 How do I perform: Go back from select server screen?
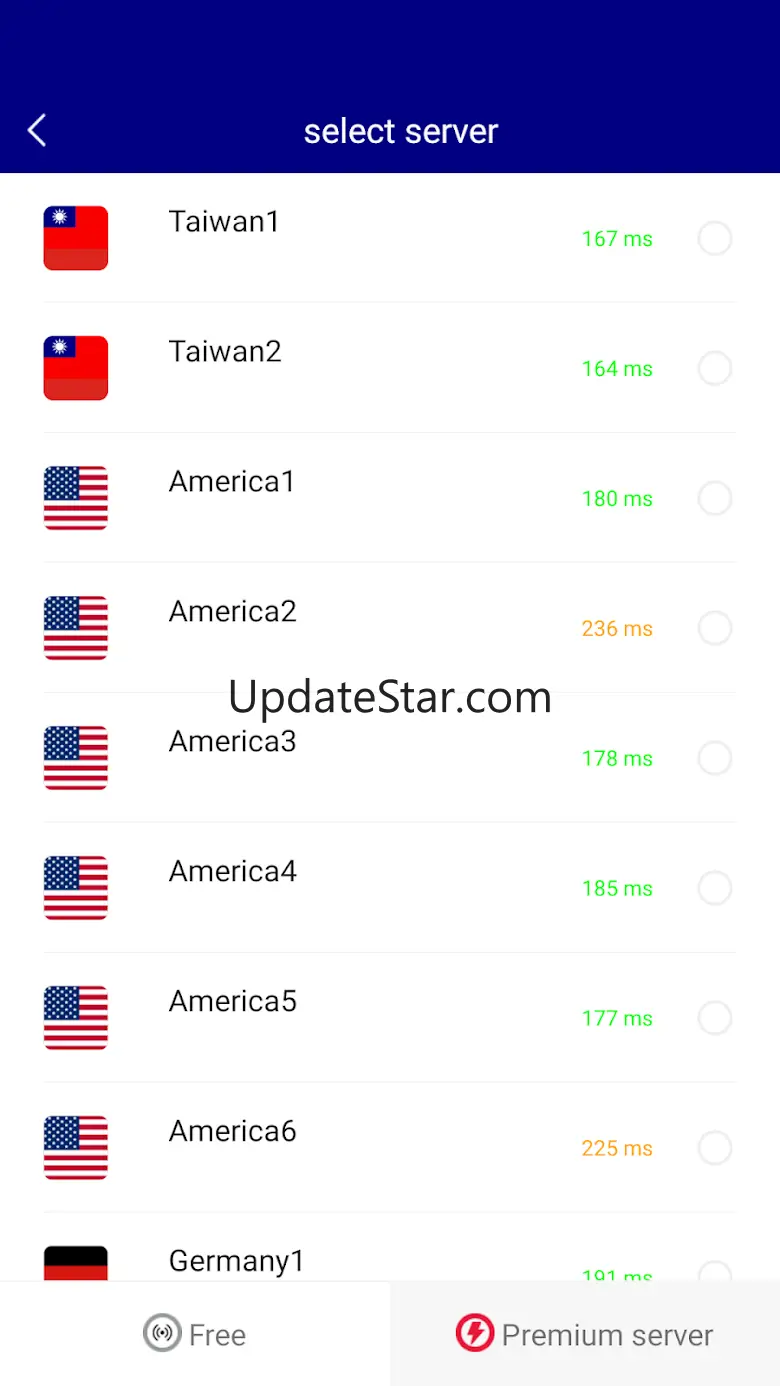pyautogui.click(x=37, y=130)
